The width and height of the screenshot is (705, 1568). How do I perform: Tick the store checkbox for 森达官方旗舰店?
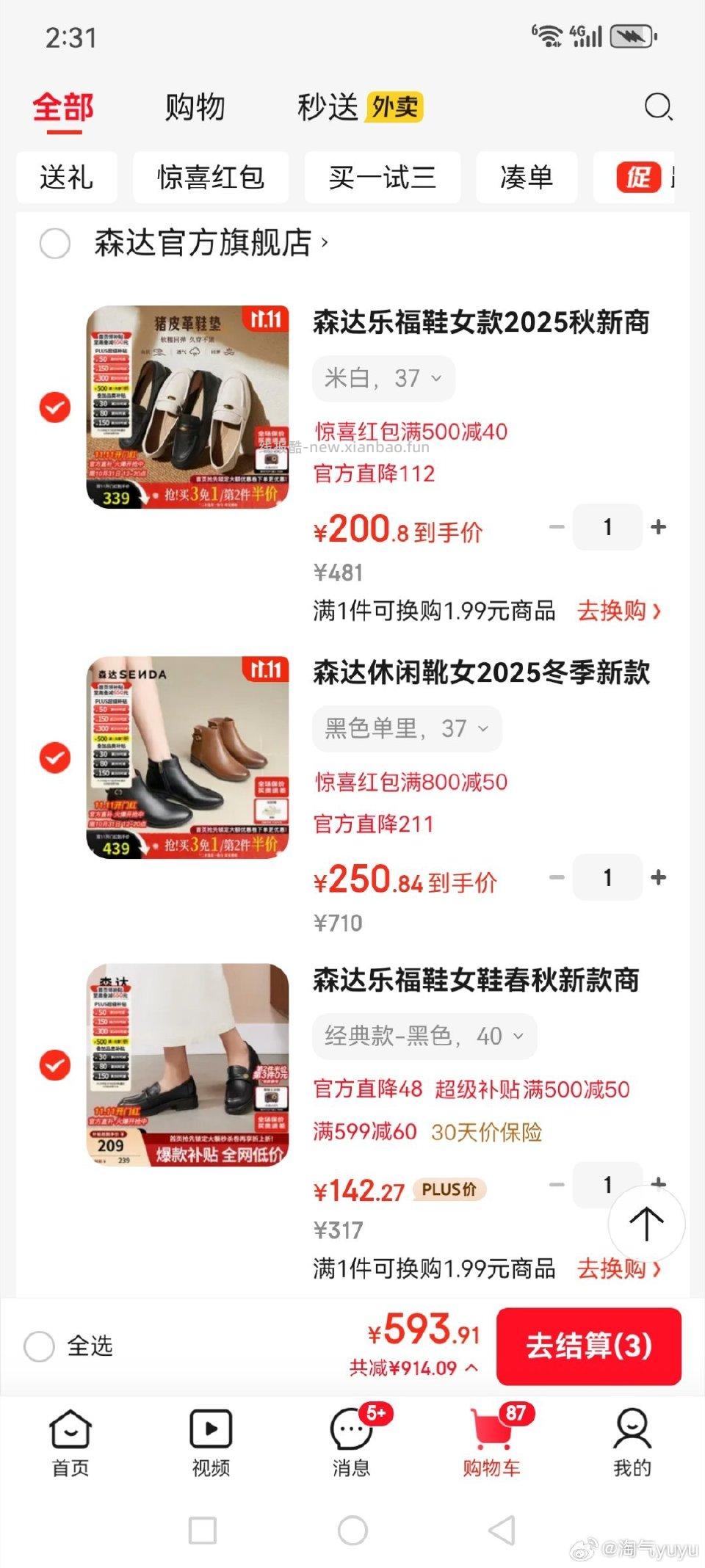[x=55, y=243]
